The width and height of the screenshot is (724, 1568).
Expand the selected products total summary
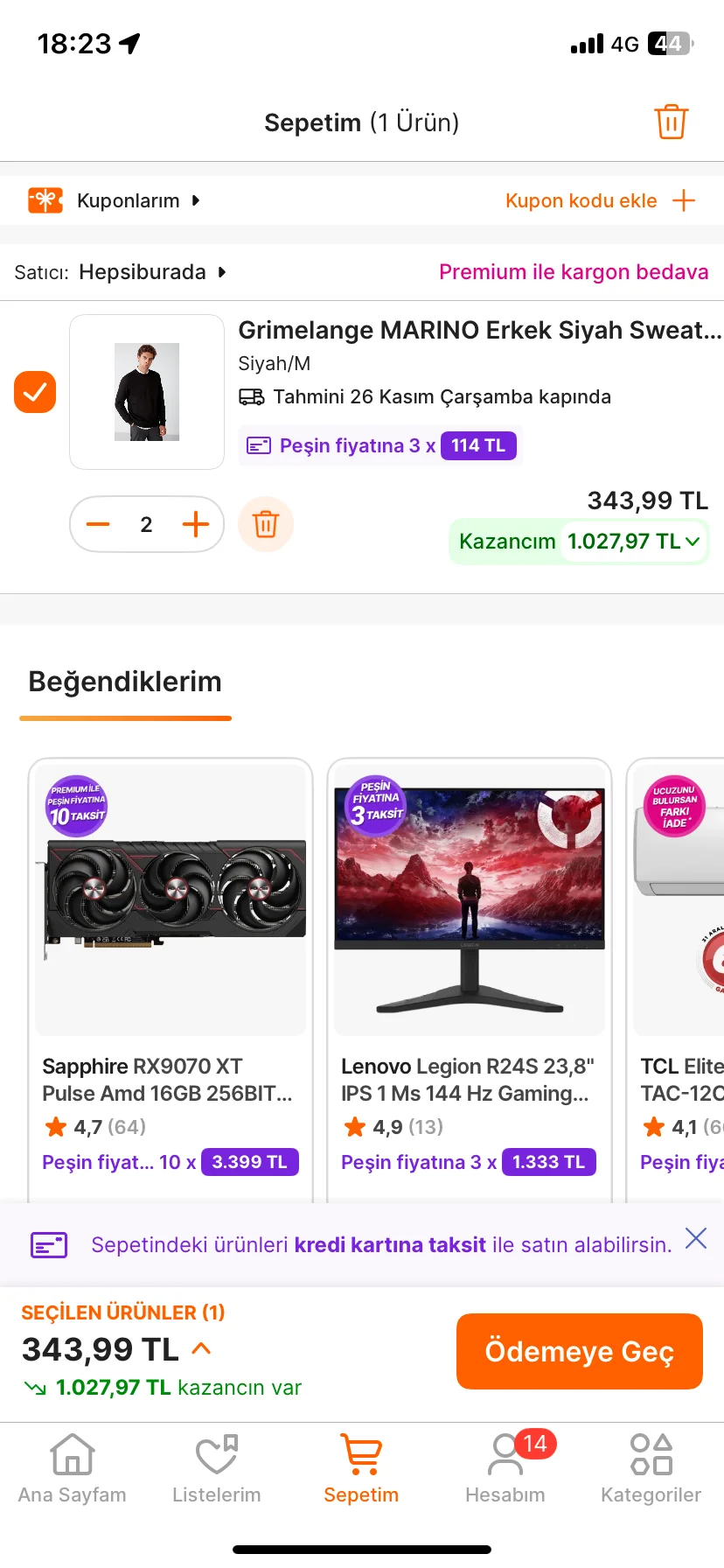(x=201, y=1348)
